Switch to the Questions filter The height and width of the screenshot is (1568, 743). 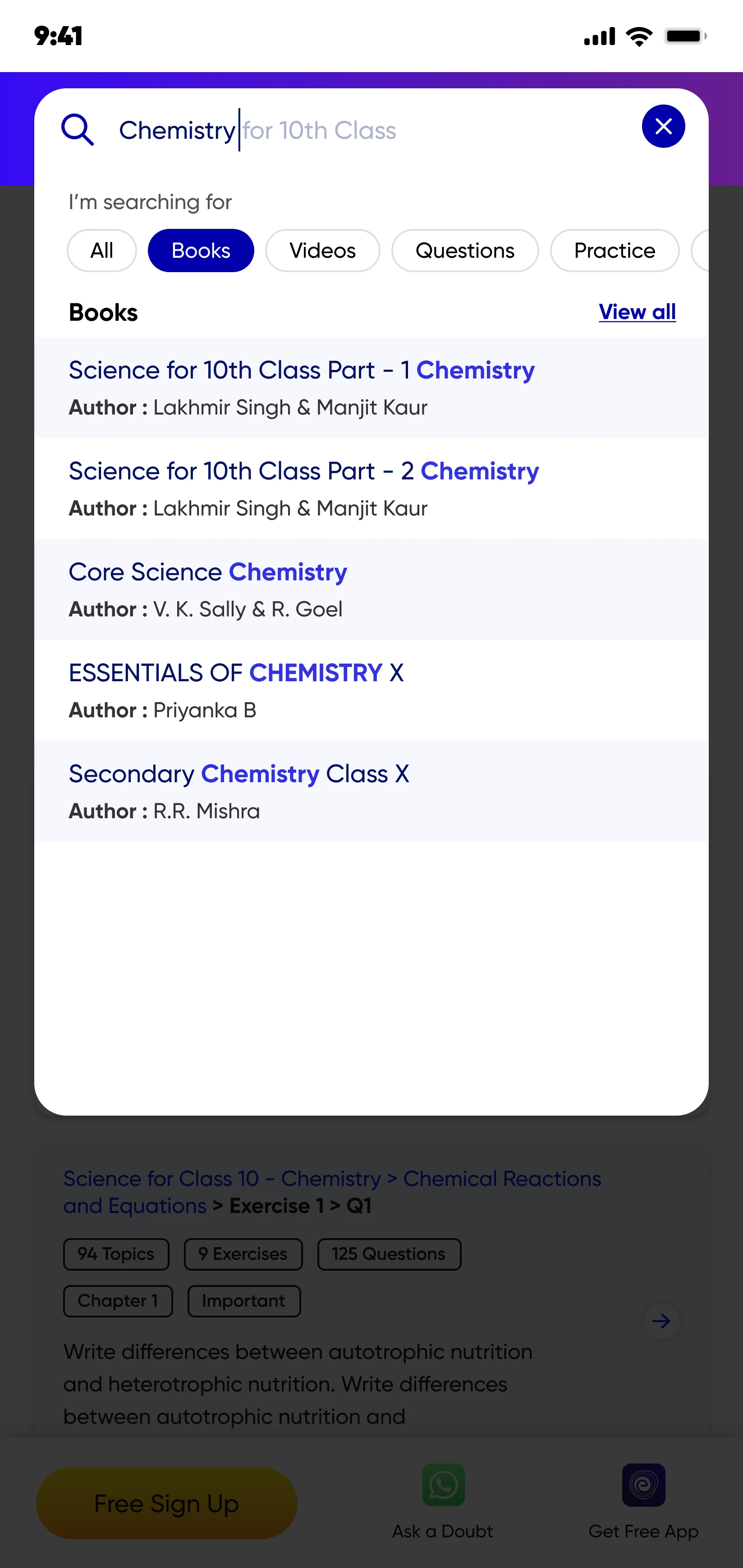point(465,251)
